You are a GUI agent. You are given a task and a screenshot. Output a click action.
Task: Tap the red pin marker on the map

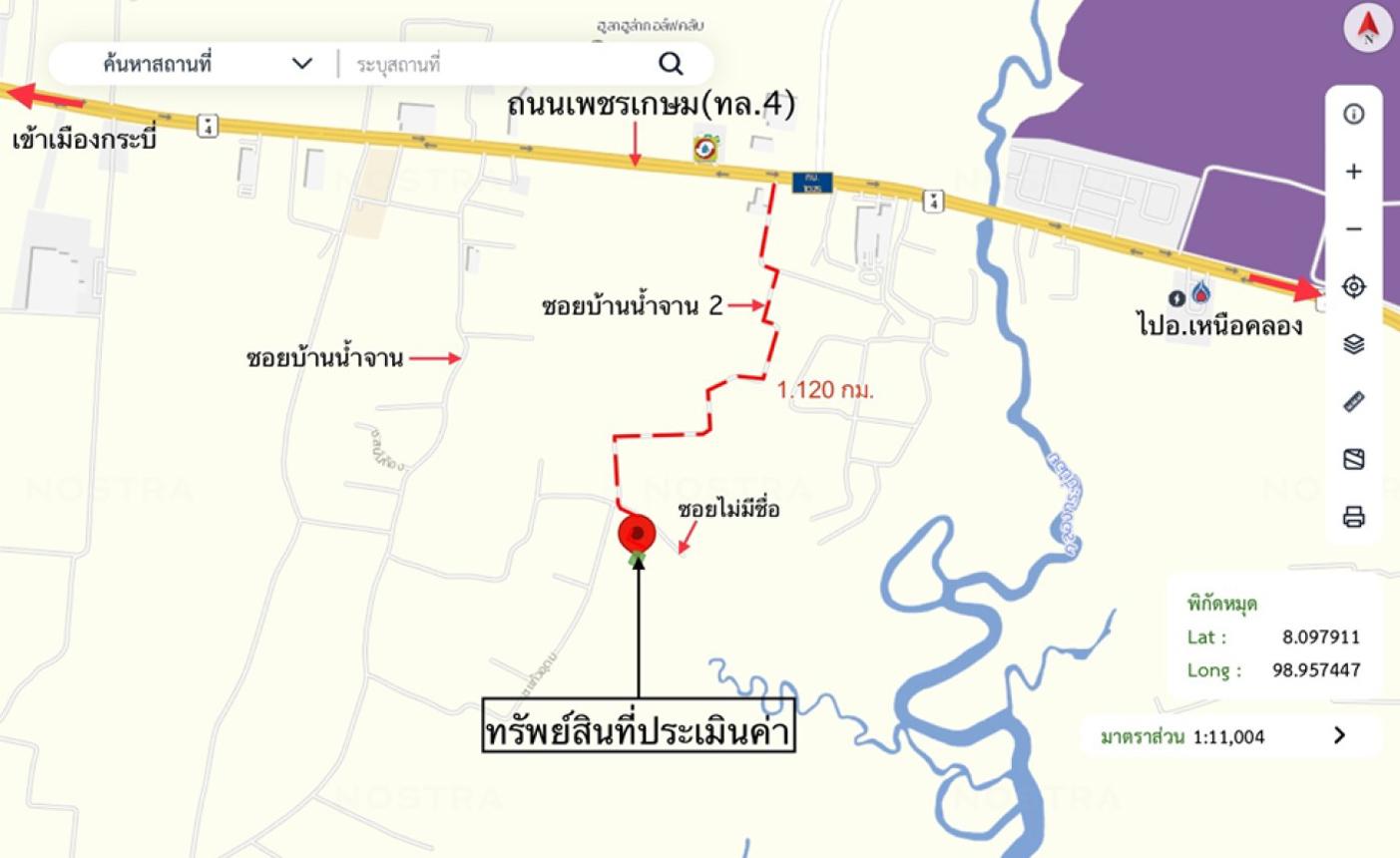click(x=637, y=535)
